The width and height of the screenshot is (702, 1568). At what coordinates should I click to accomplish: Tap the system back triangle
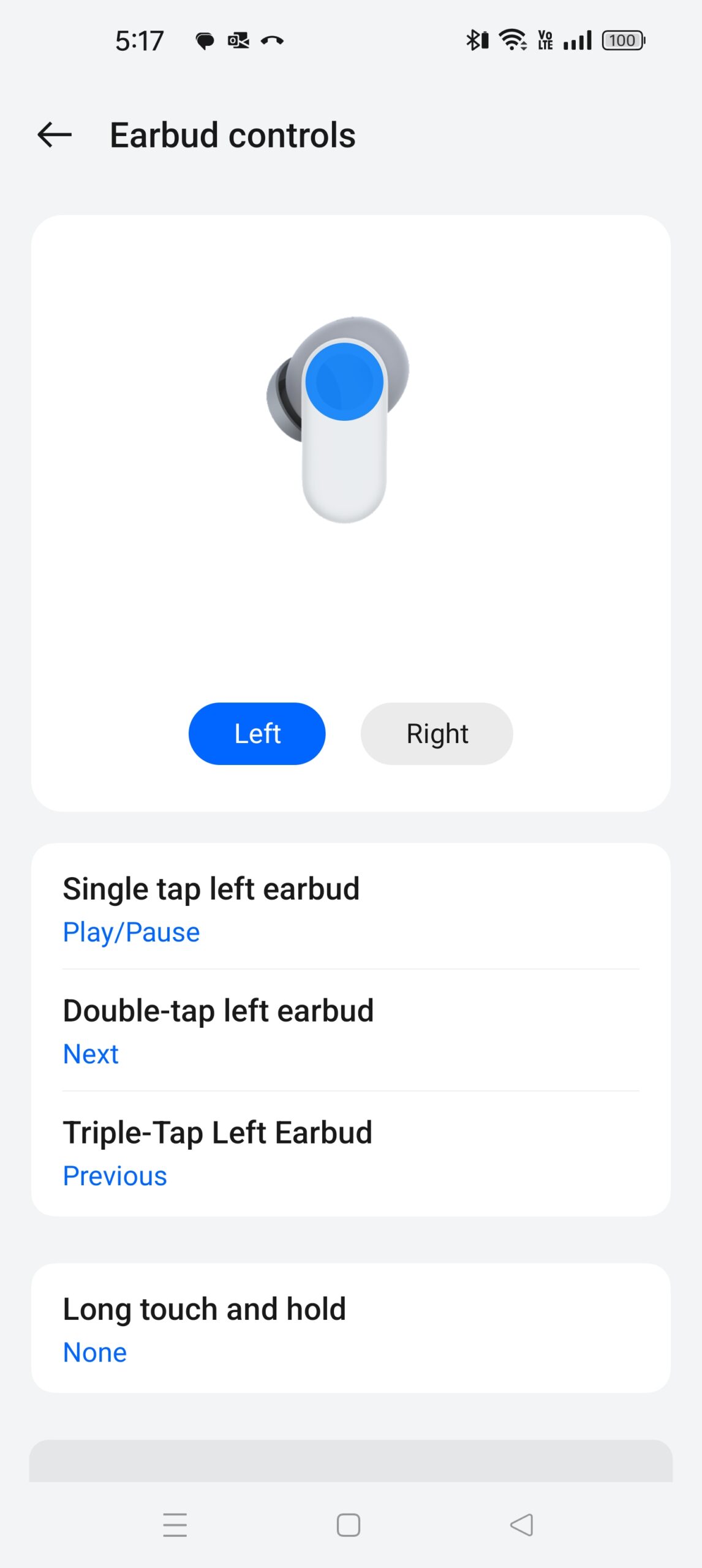(x=521, y=1525)
